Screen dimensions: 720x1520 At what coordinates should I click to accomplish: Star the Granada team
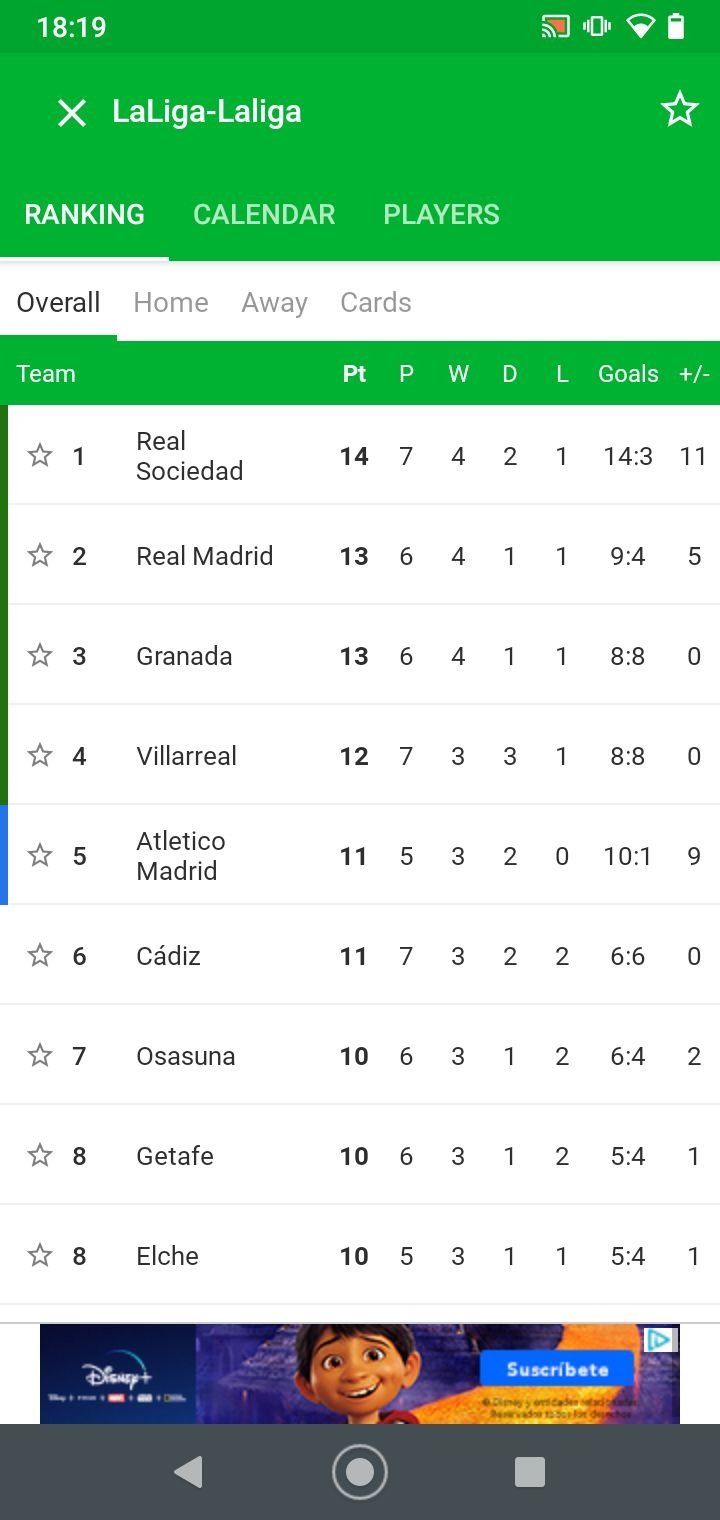point(39,655)
